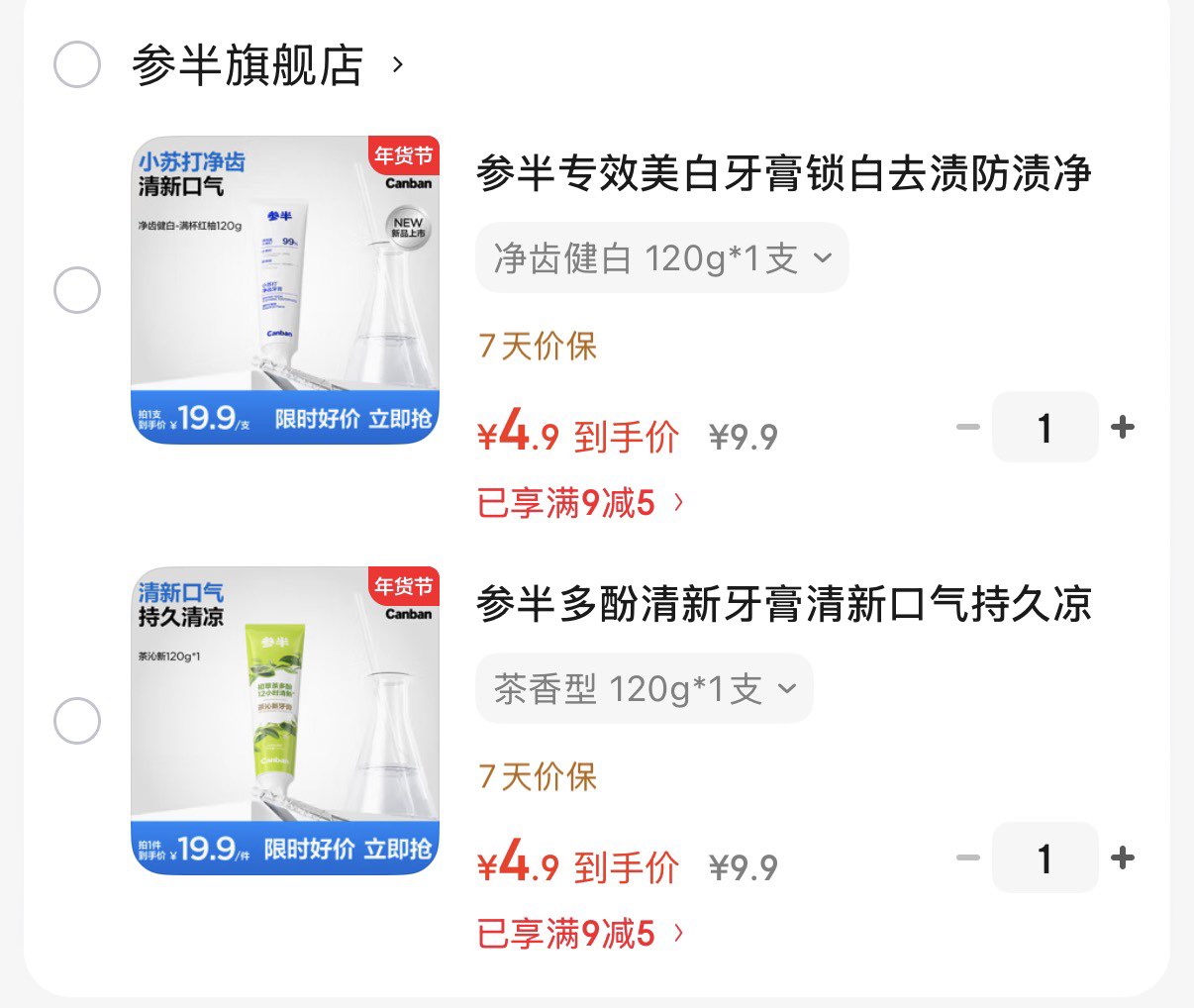Edit the quantity field for 美白牙膏
1194x1008 pixels.
(x=1045, y=428)
